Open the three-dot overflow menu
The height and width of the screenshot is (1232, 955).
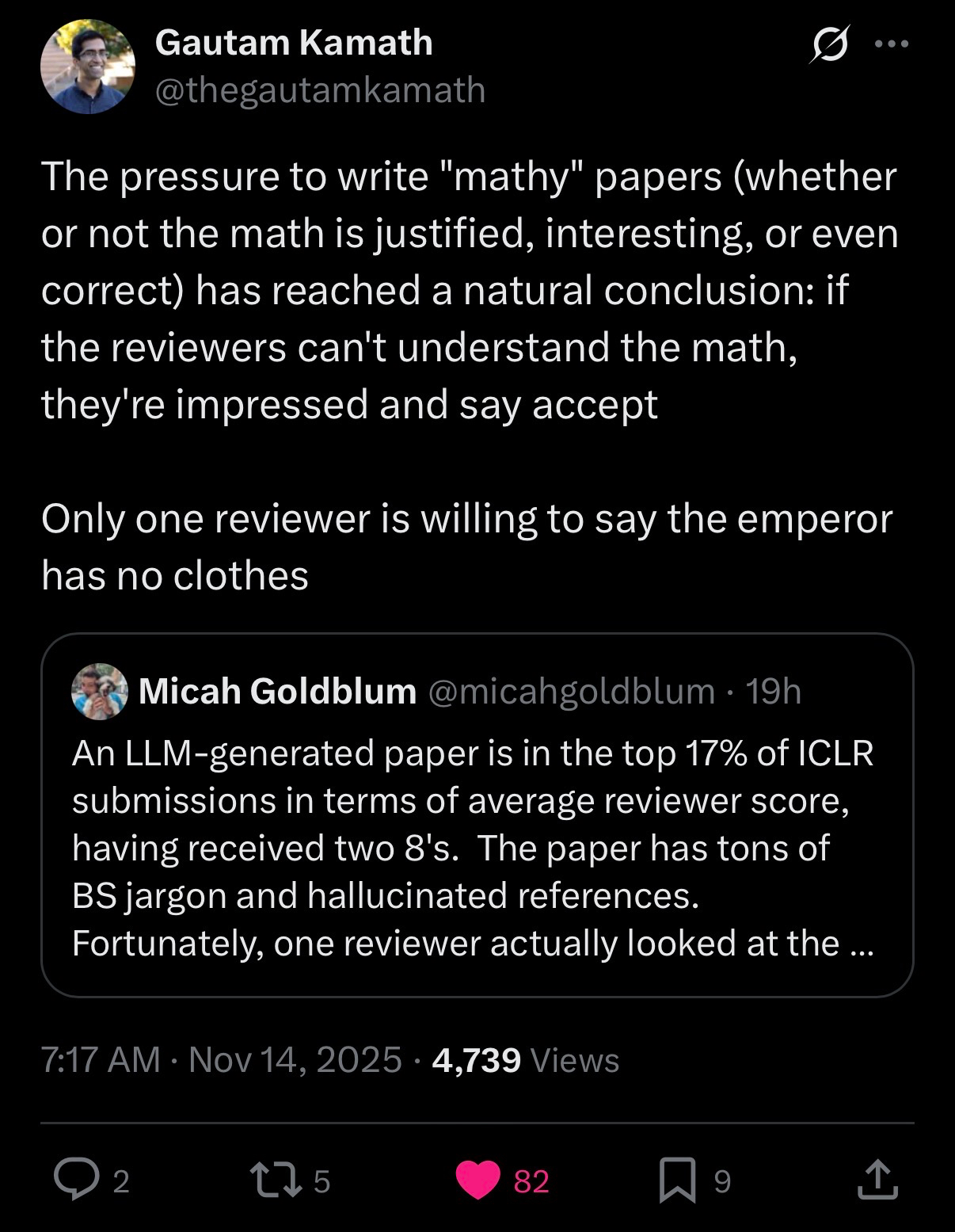tap(892, 44)
